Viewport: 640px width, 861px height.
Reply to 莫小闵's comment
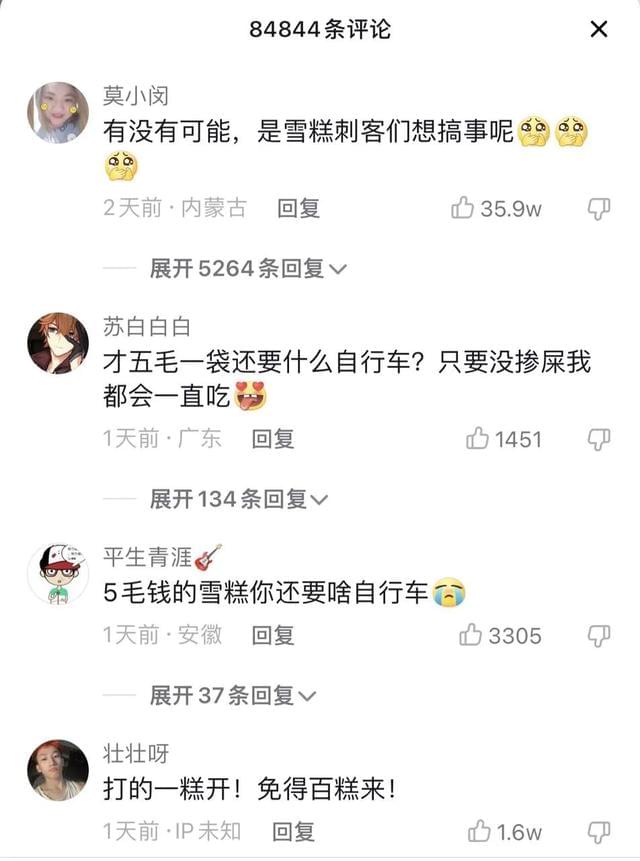click(298, 208)
